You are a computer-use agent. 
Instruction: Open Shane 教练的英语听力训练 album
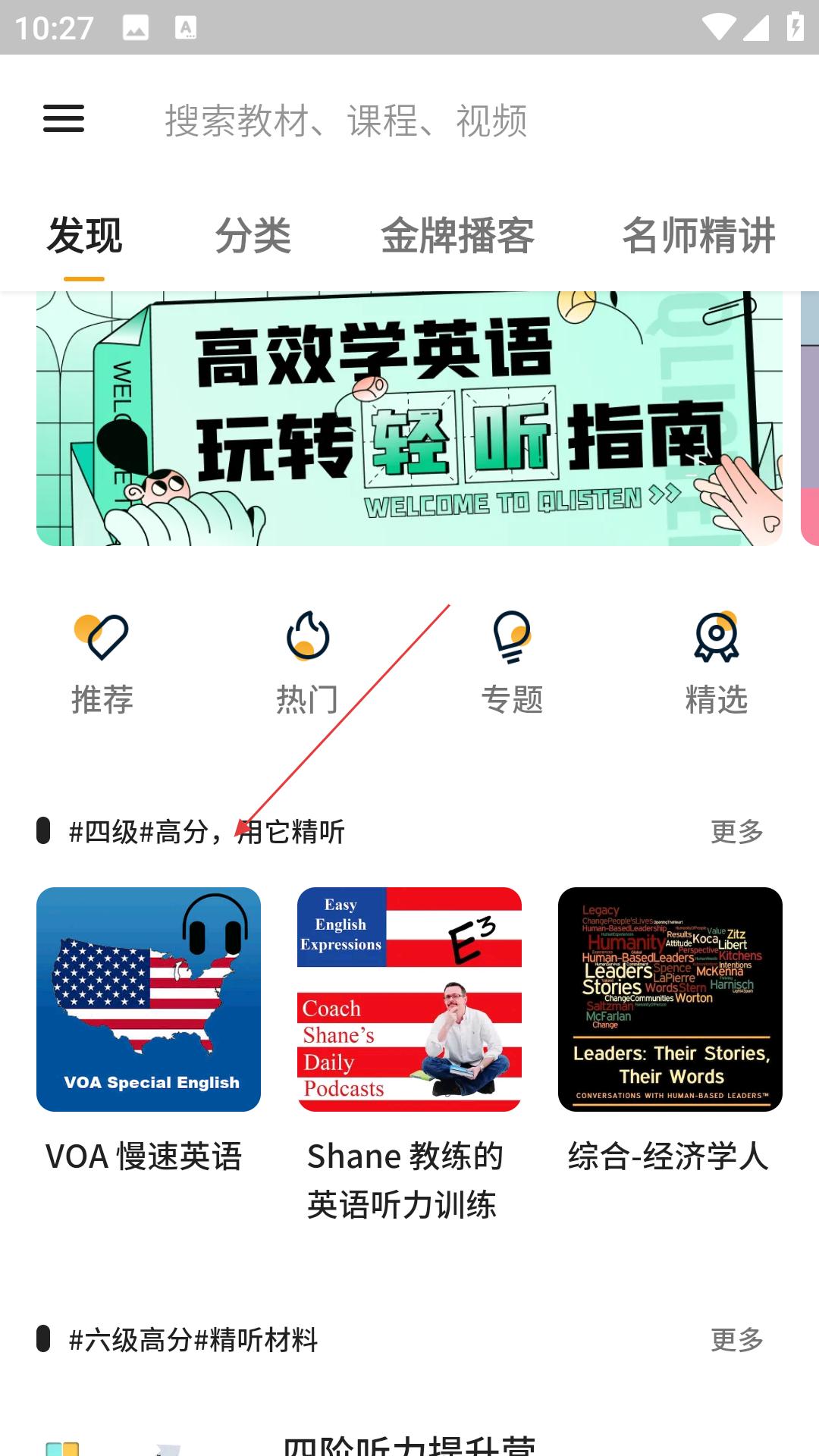pyautogui.click(x=409, y=999)
